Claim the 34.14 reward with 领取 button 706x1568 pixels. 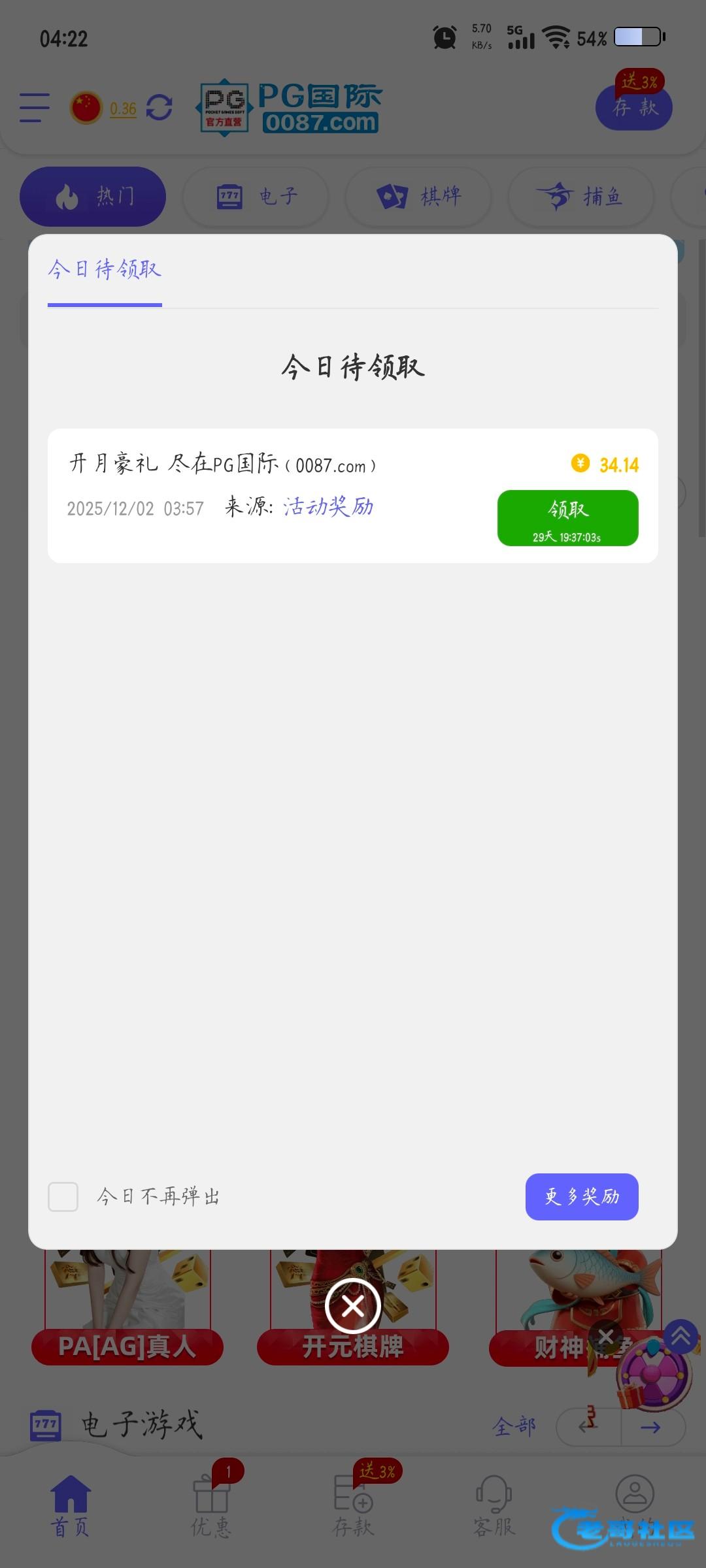[567, 518]
